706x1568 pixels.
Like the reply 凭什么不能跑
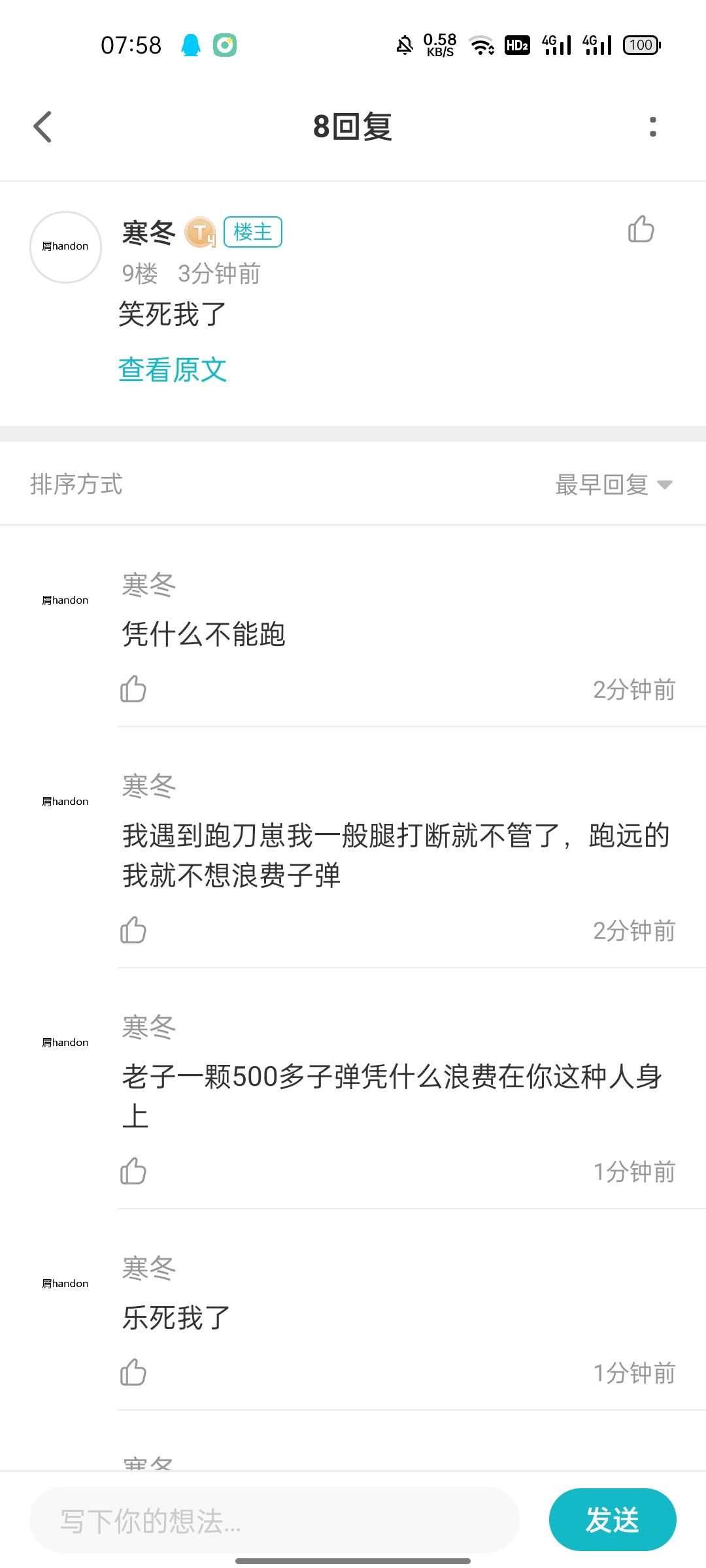pos(133,689)
